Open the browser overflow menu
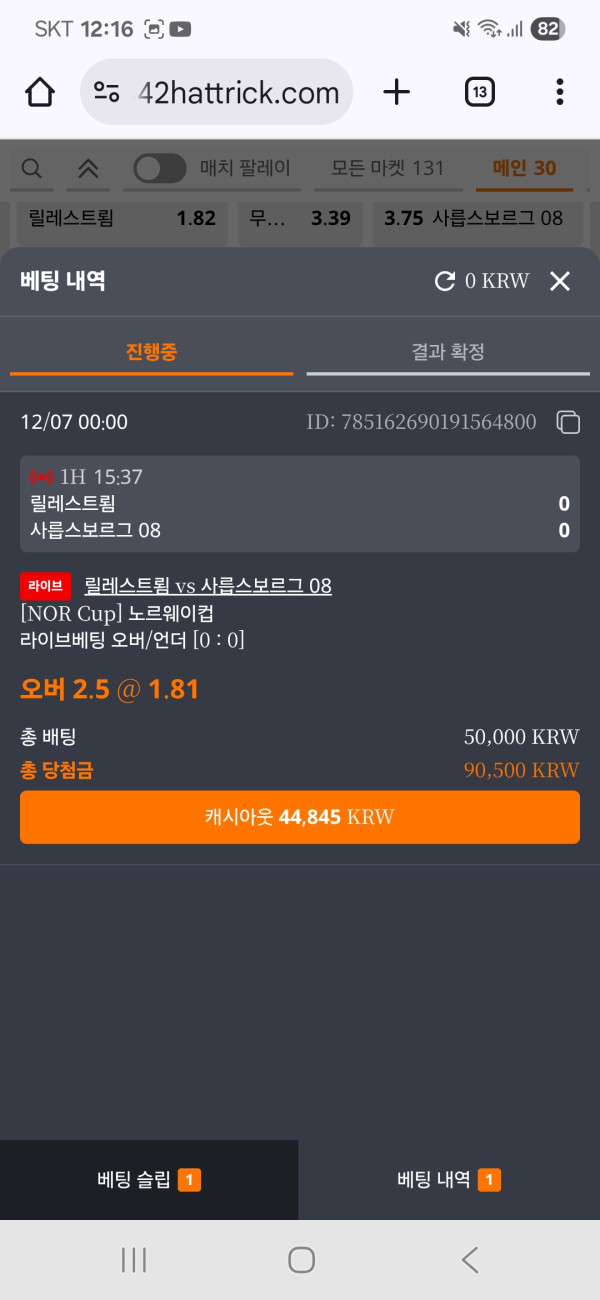The image size is (600, 1300). pos(559,93)
